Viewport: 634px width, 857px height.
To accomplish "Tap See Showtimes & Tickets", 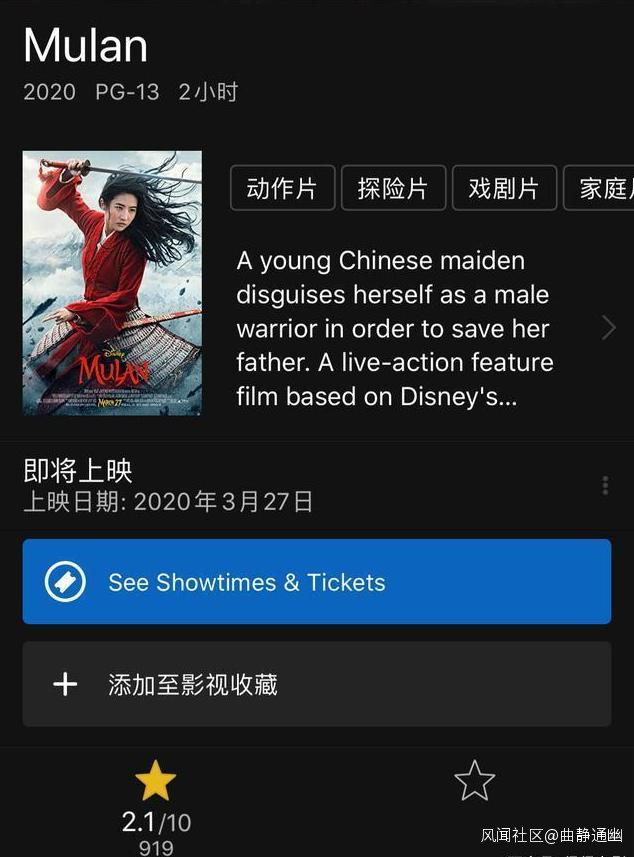I will [x=316, y=582].
